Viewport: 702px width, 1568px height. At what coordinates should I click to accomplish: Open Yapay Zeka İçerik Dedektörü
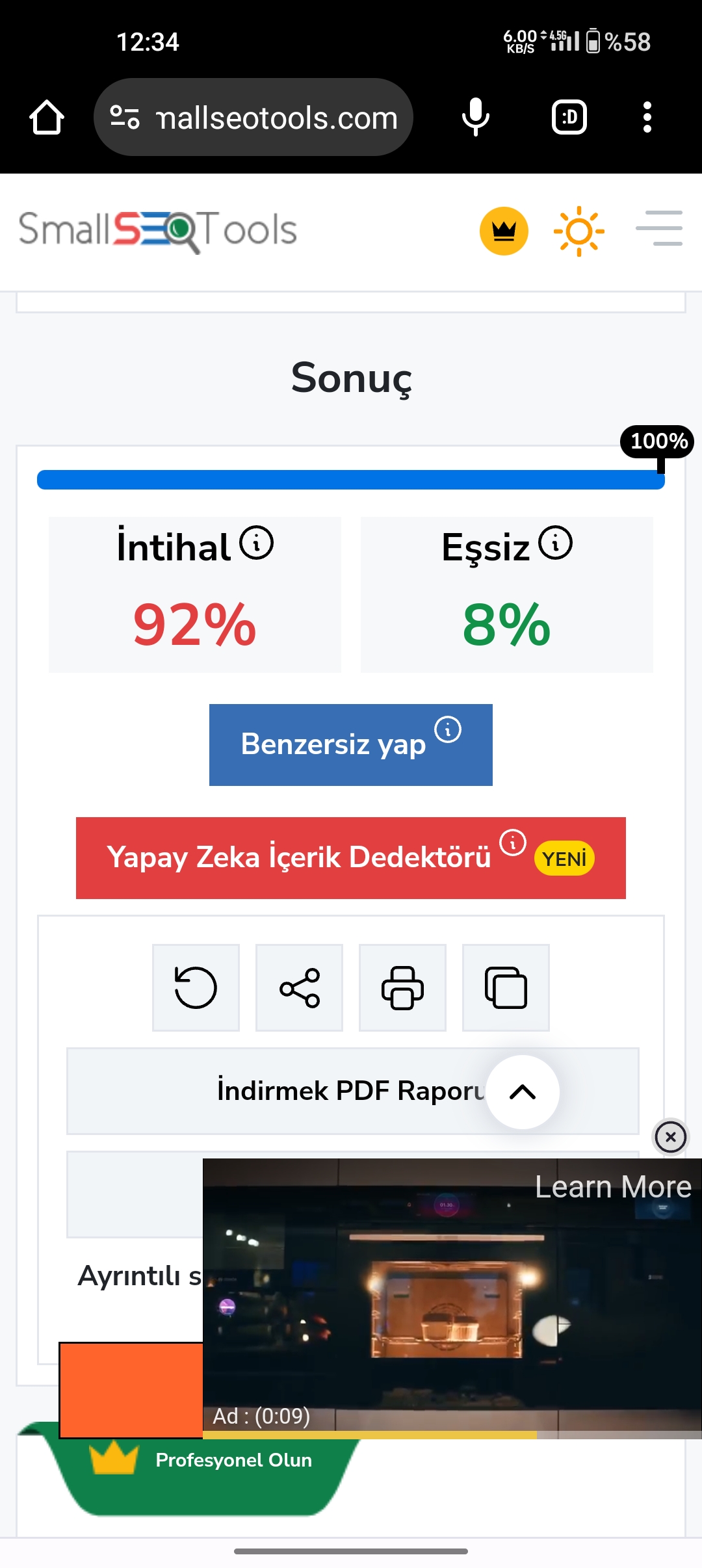click(351, 858)
